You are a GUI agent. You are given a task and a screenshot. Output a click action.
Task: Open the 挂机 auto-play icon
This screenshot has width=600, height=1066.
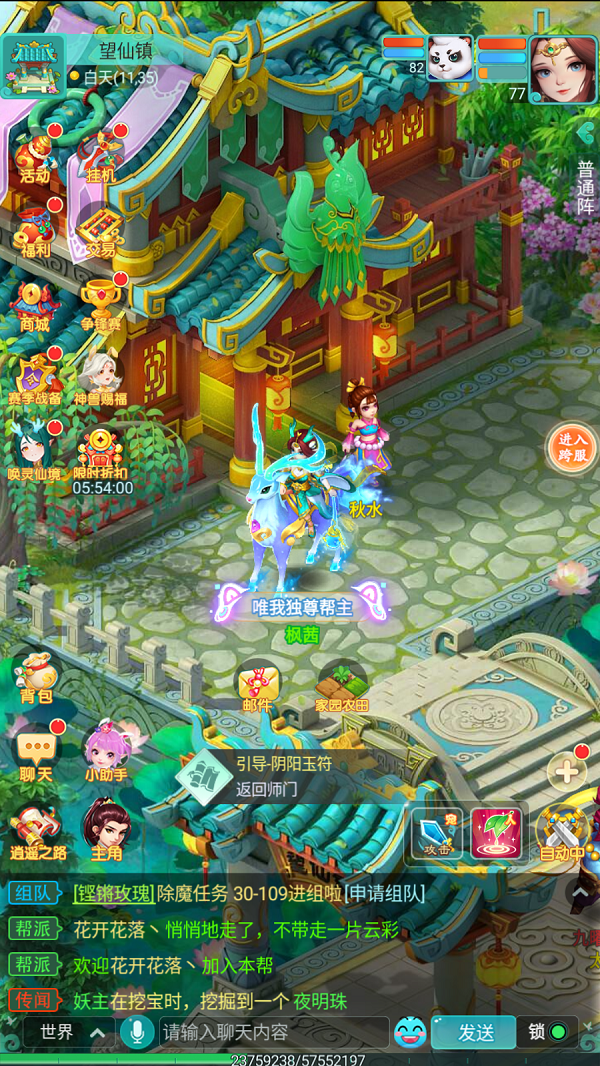(101, 157)
